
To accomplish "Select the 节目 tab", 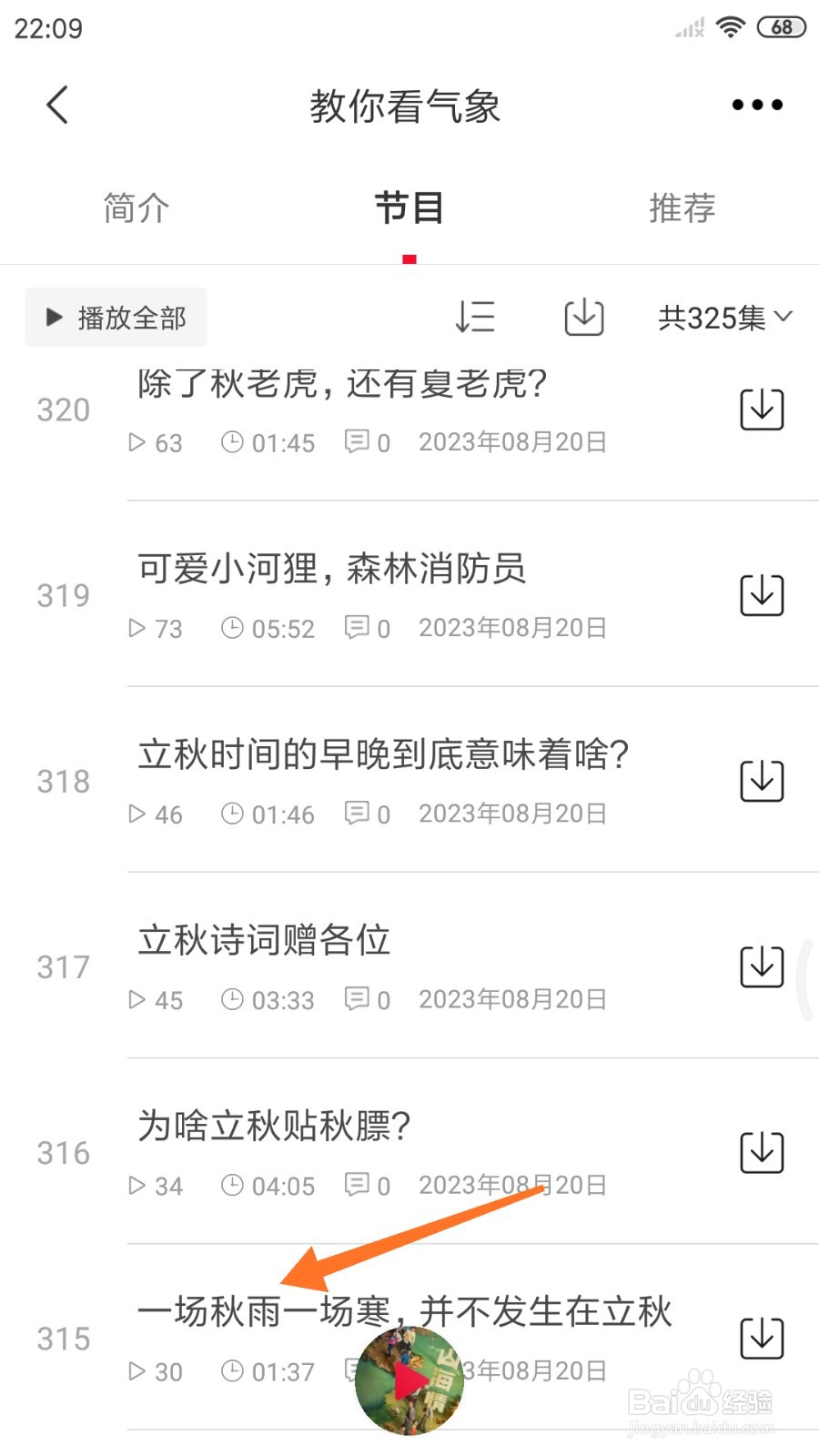I will point(409,207).
